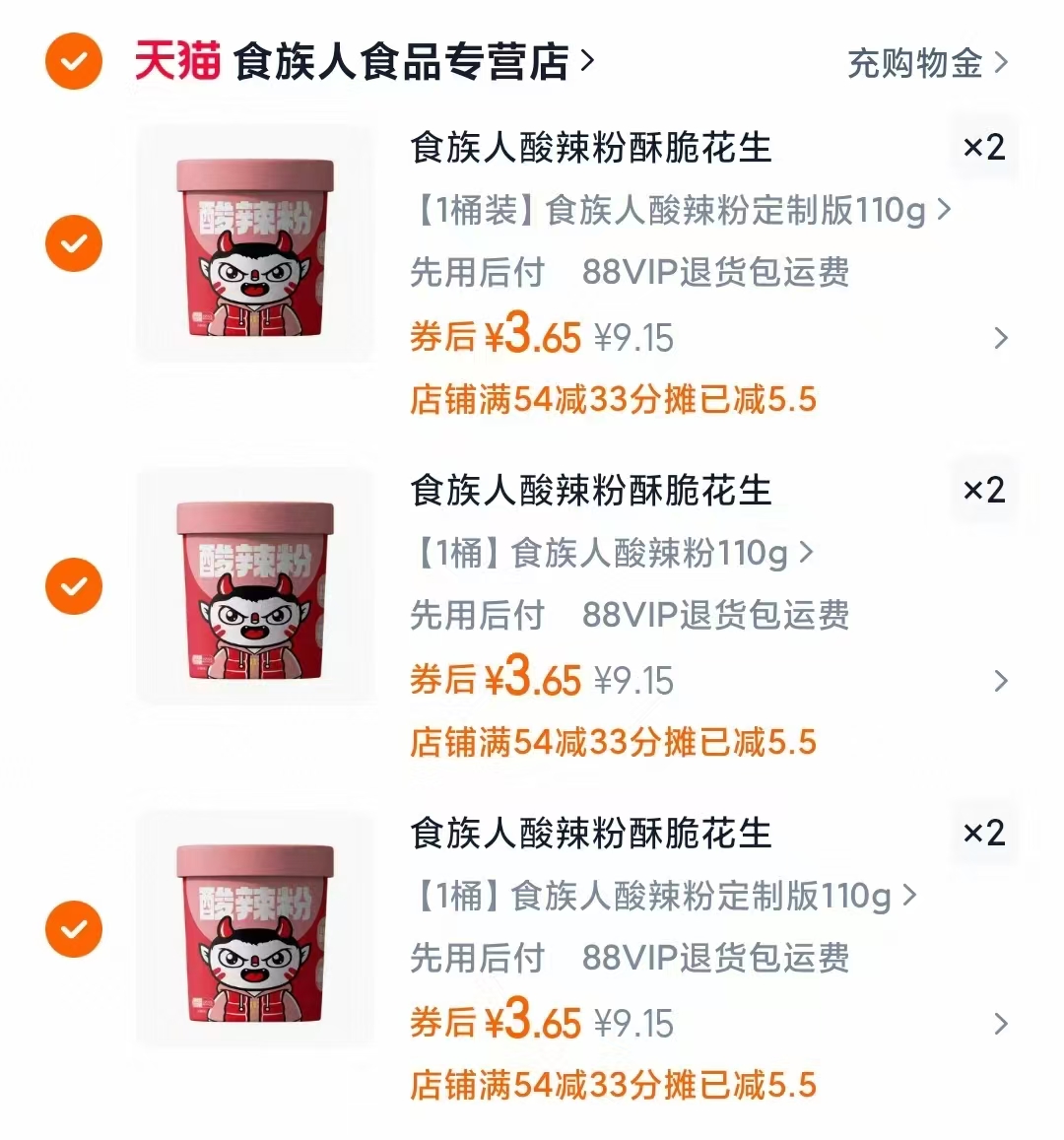Deselect the third product's checkbox

pyautogui.click(x=73, y=927)
